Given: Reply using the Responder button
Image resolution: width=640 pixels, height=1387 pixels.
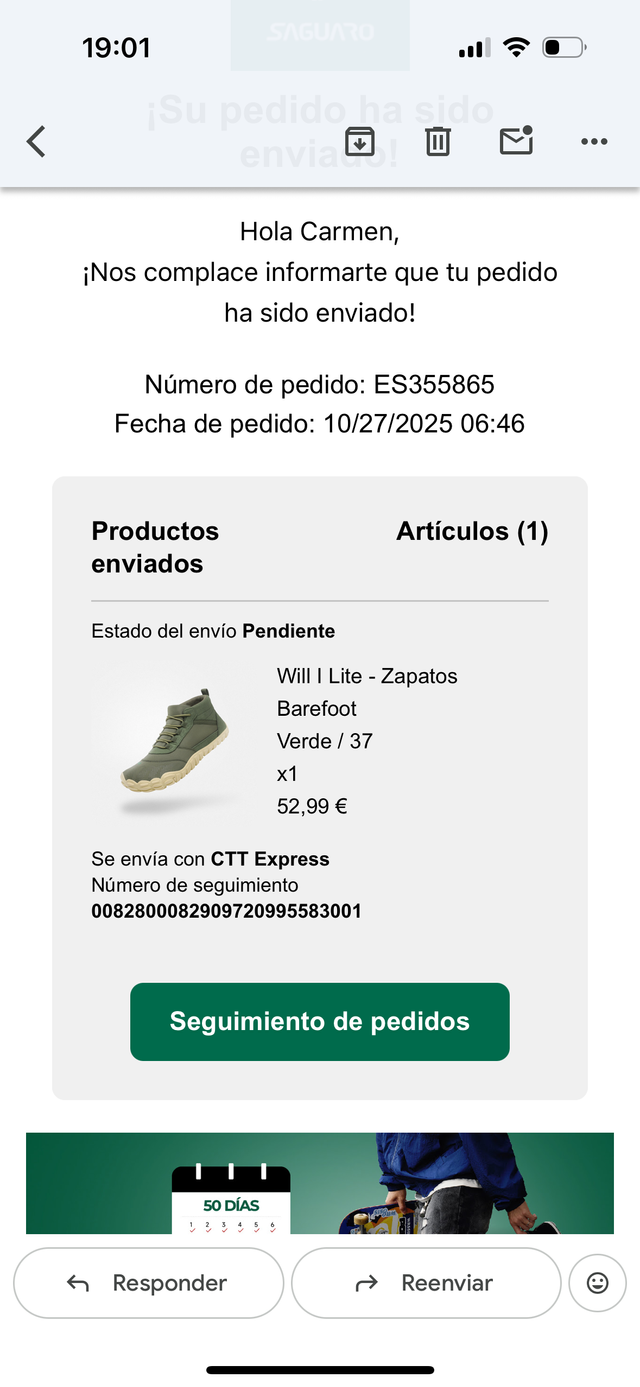Looking at the screenshot, I should pyautogui.click(x=149, y=1283).
